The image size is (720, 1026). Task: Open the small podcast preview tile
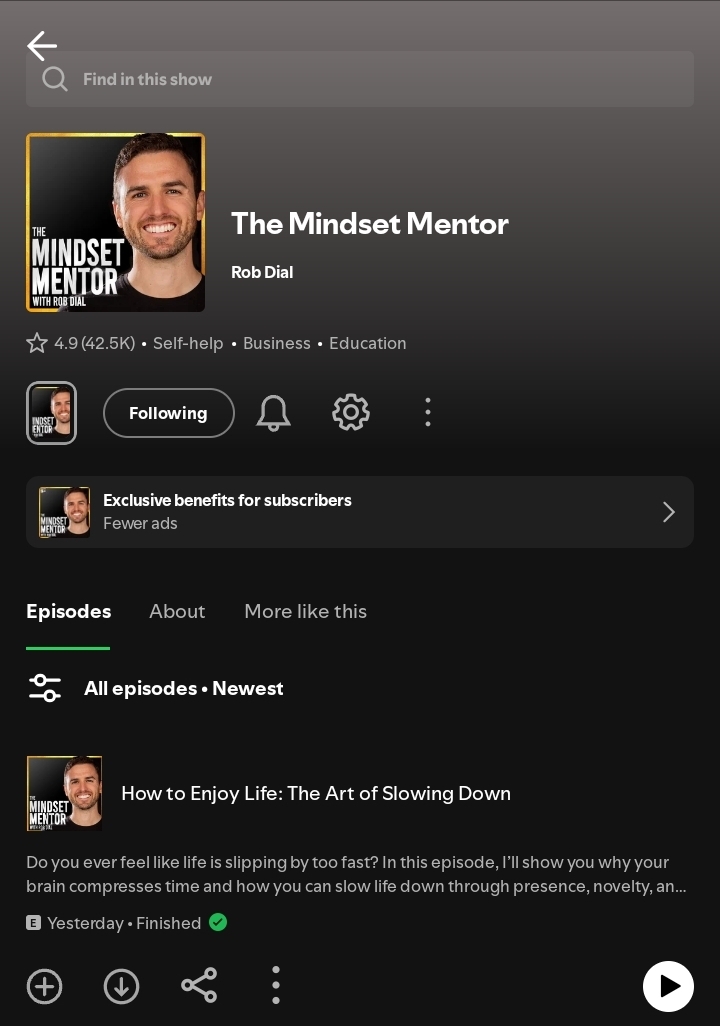pyautogui.click(x=51, y=413)
